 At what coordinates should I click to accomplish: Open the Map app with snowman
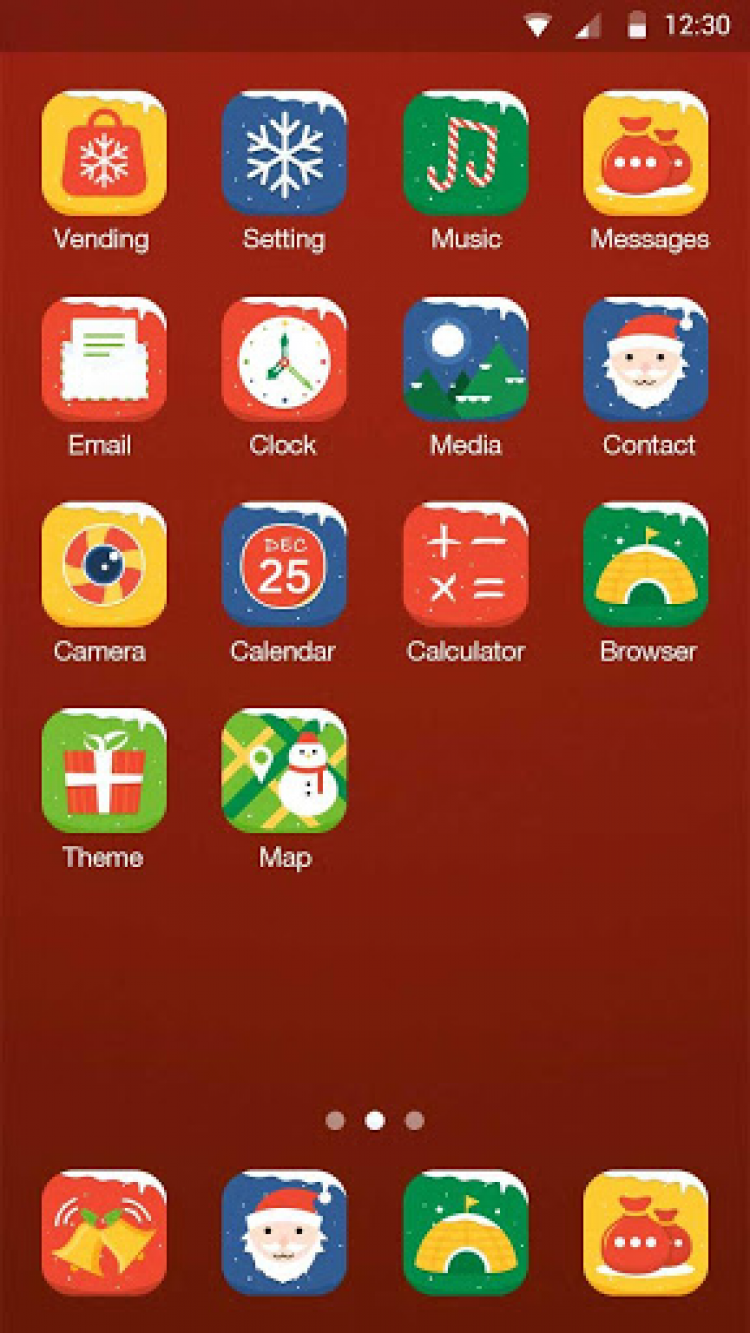pyautogui.click(x=284, y=772)
